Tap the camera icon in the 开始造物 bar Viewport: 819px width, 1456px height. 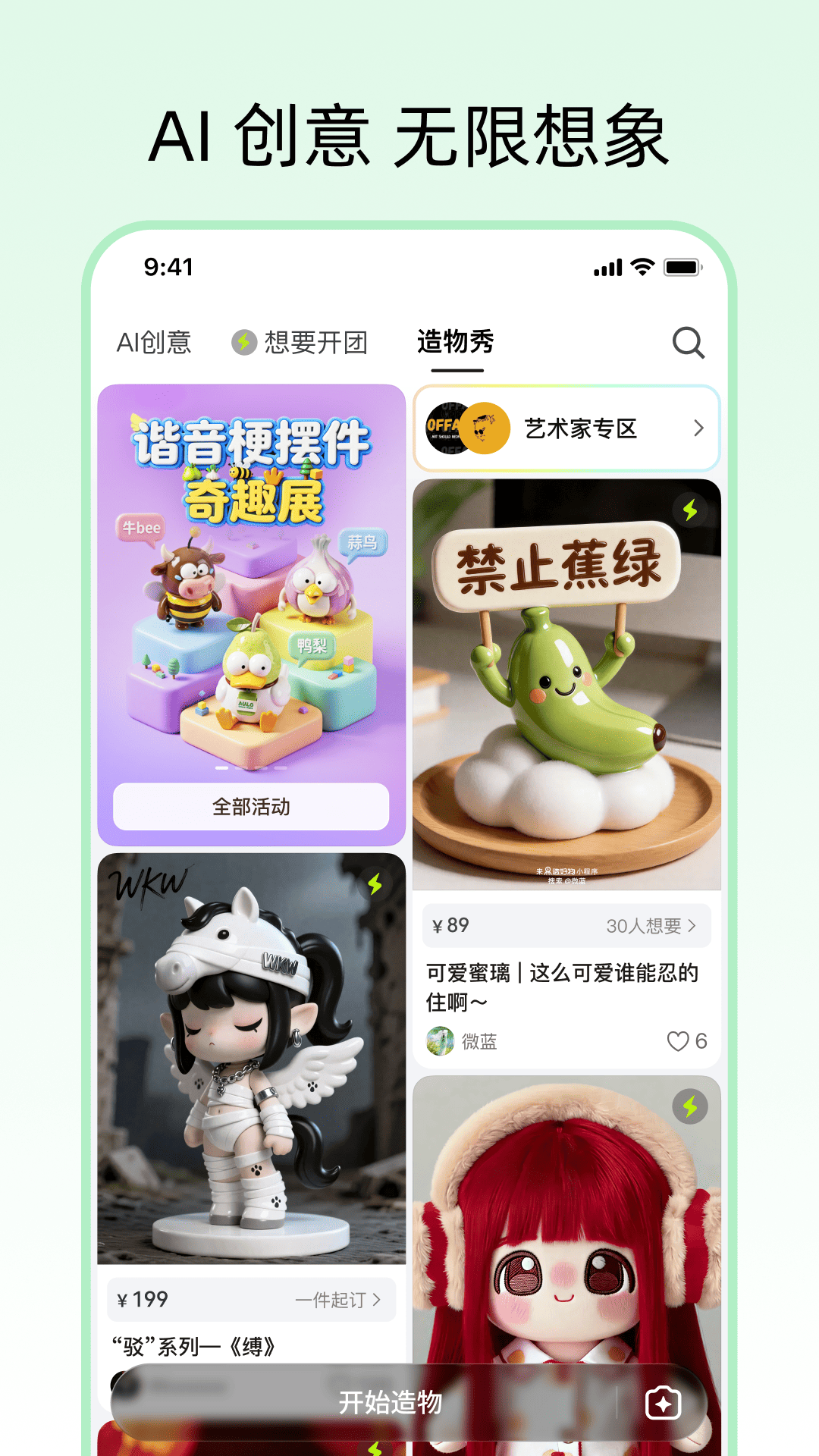(662, 1402)
